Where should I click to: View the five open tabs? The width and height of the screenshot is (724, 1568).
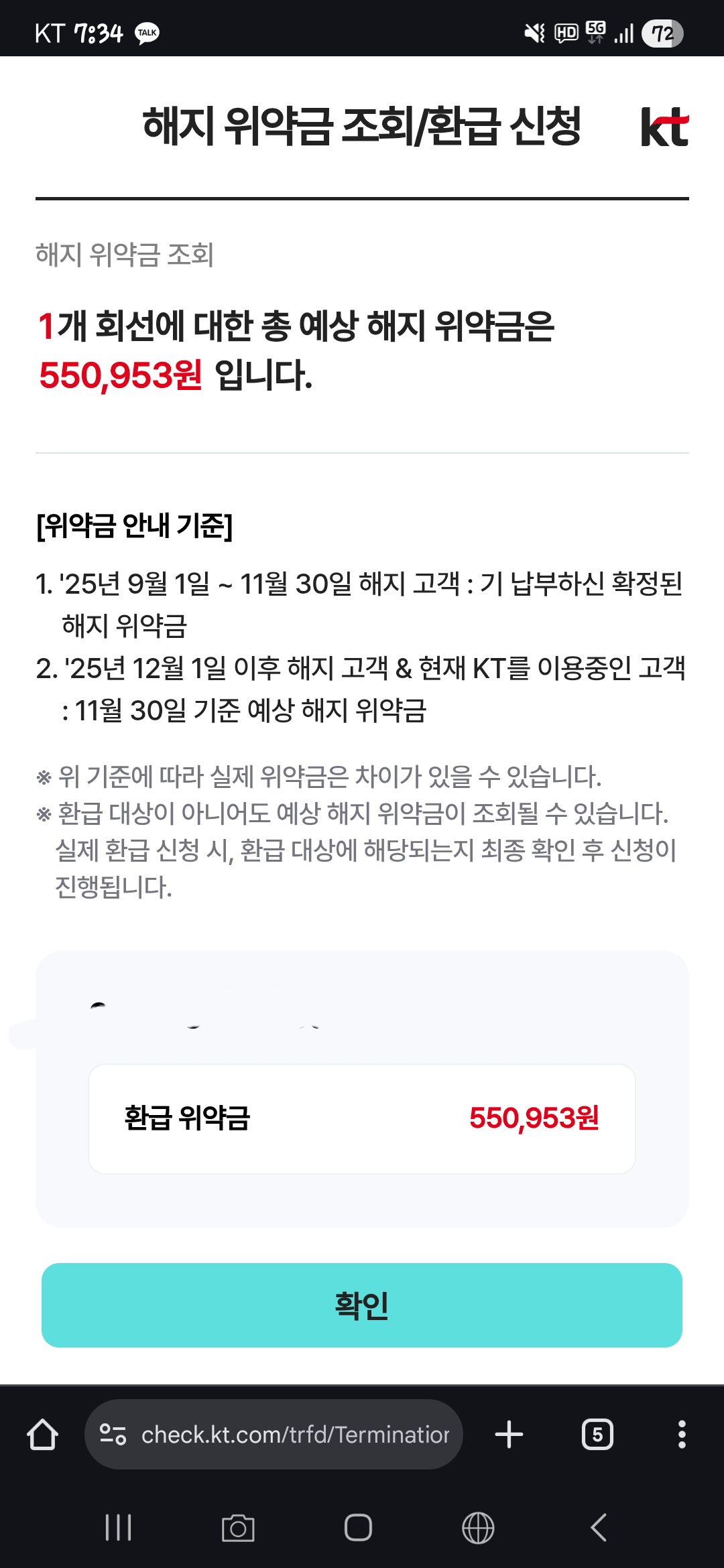(597, 1435)
